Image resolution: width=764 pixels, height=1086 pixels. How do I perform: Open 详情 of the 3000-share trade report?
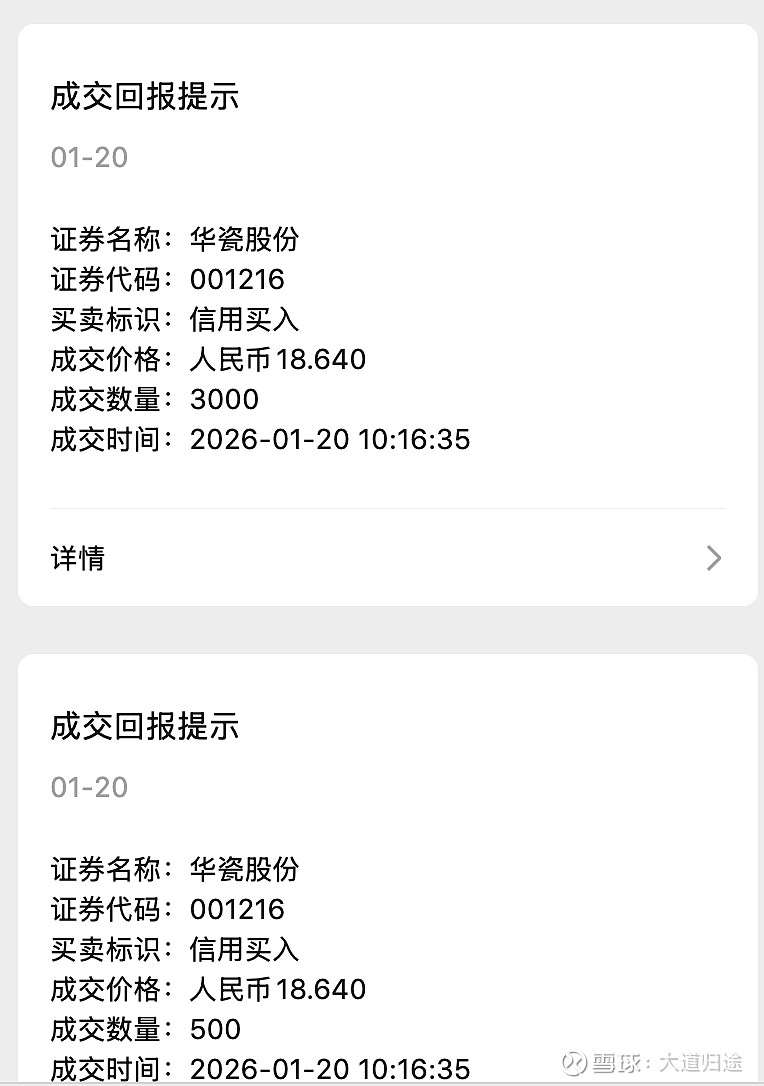tap(386, 557)
